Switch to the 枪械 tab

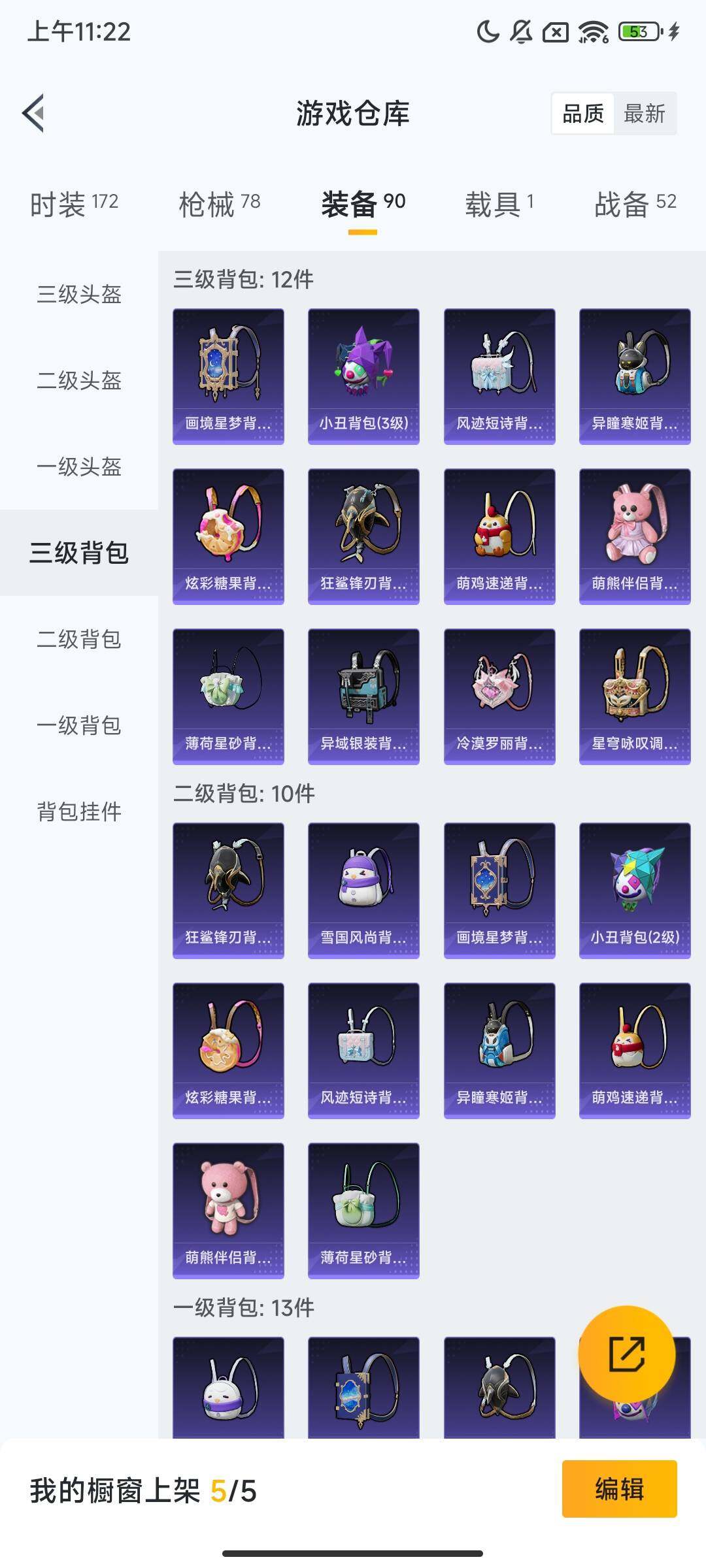pyautogui.click(x=220, y=203)
